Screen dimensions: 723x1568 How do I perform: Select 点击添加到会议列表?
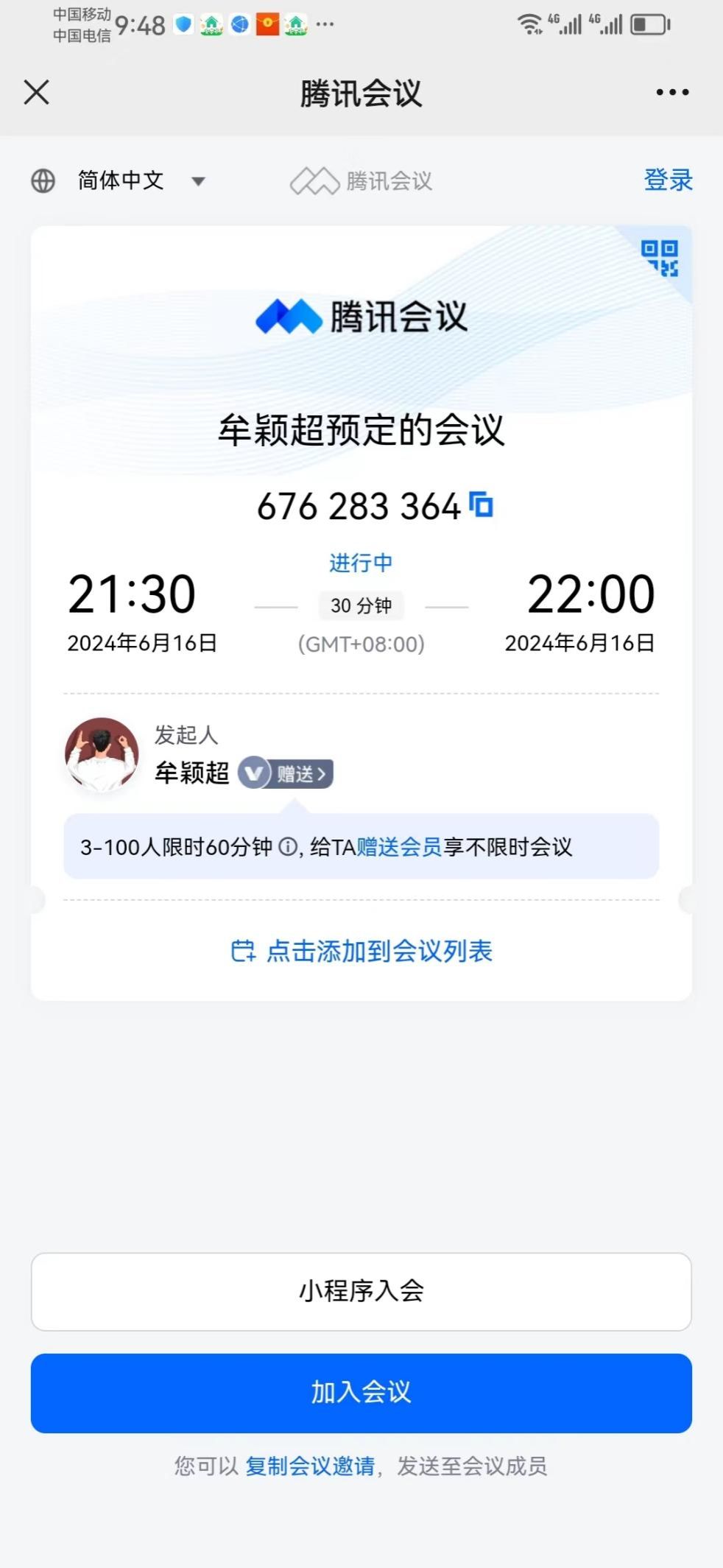[x=361, y=951]
